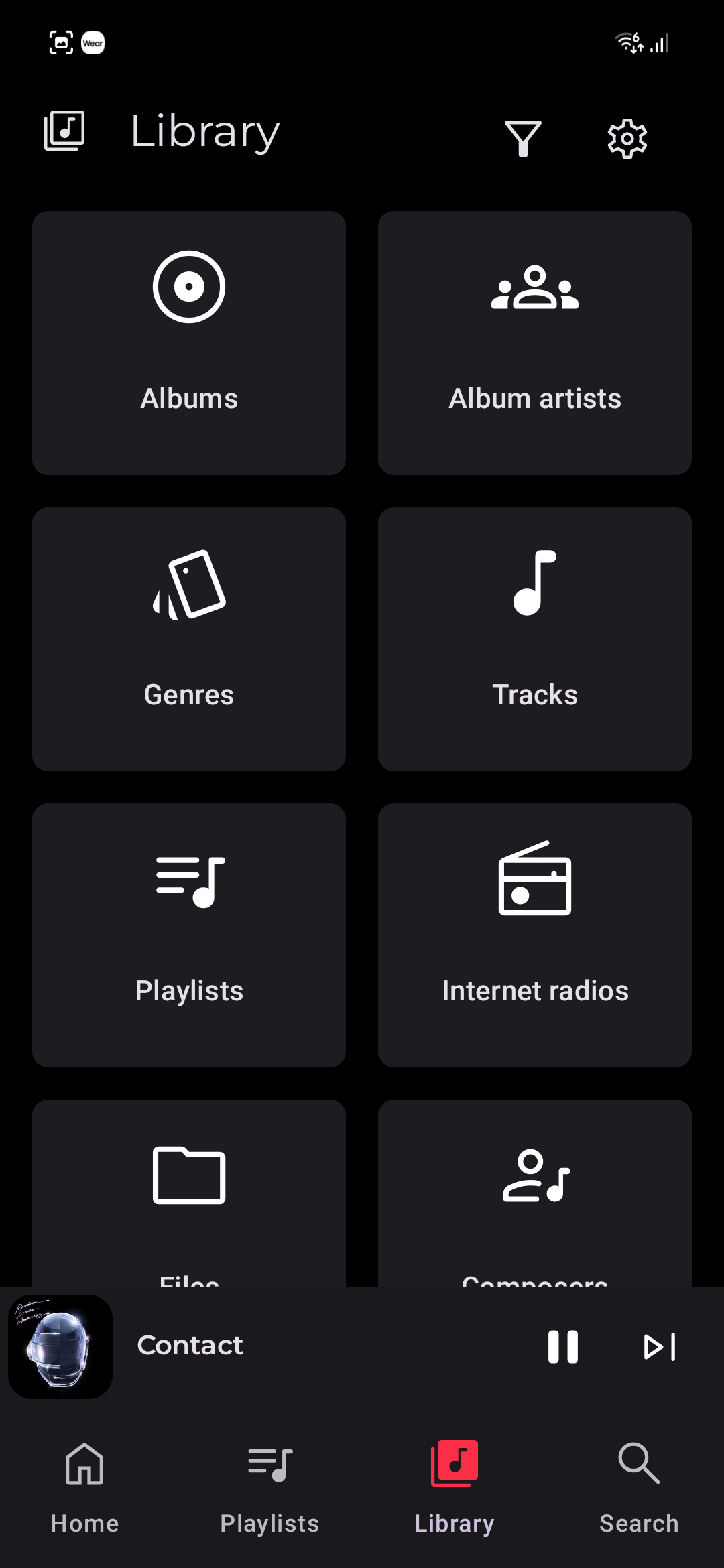Open the Albums section
The width and height of the screenshot is (724, 1568).
(189, 343)
